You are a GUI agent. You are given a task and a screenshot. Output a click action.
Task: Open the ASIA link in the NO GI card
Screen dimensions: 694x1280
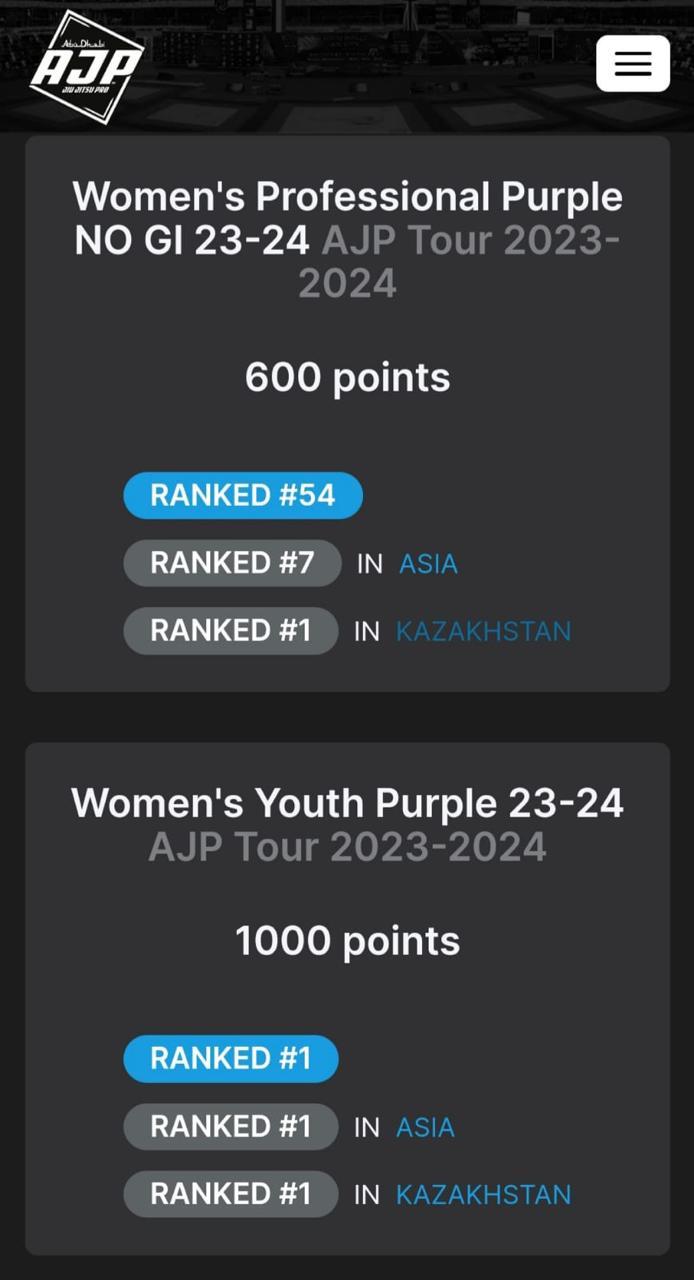(x=428, y=564)
